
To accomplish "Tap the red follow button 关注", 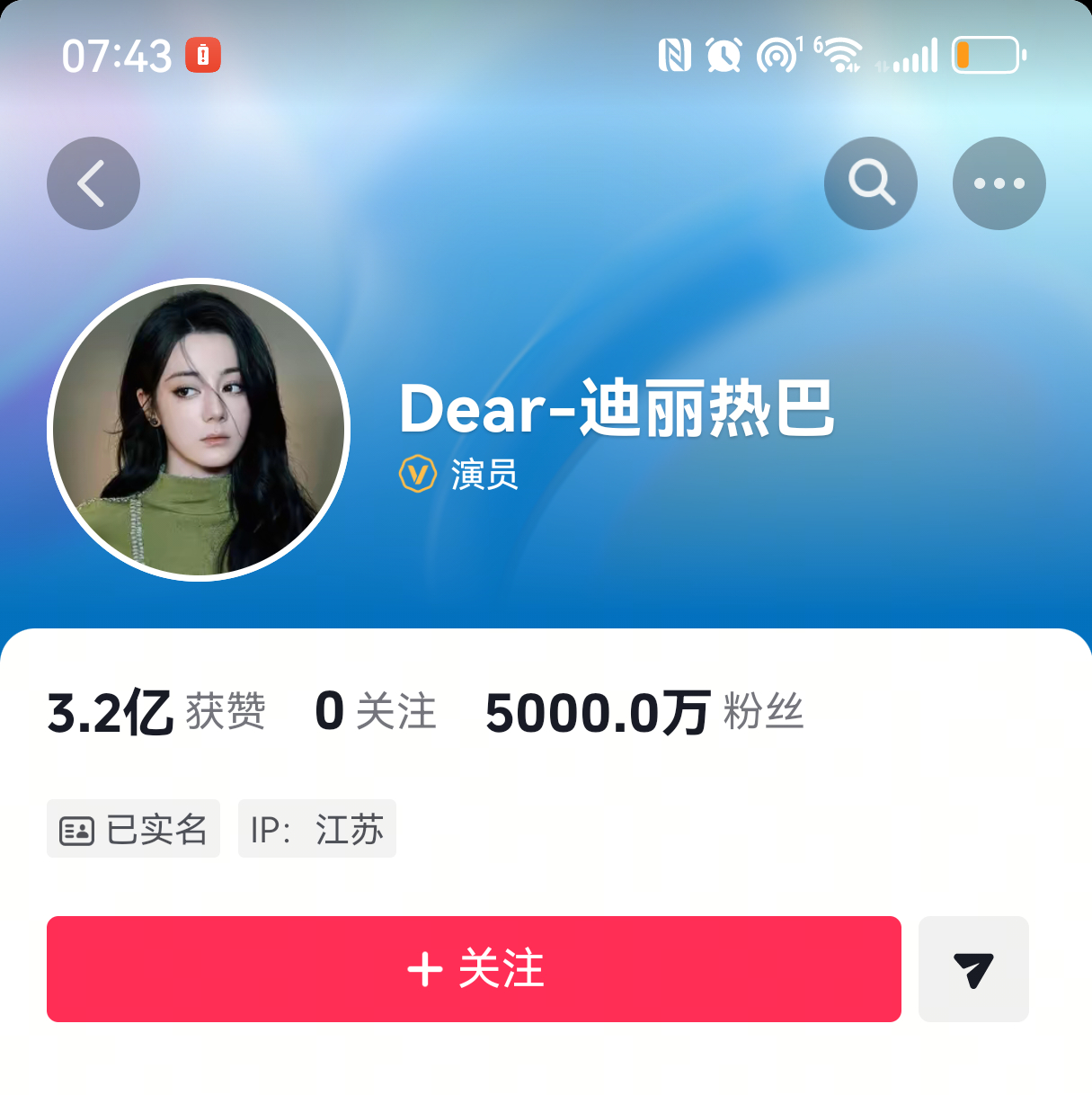I will [474, 969].
